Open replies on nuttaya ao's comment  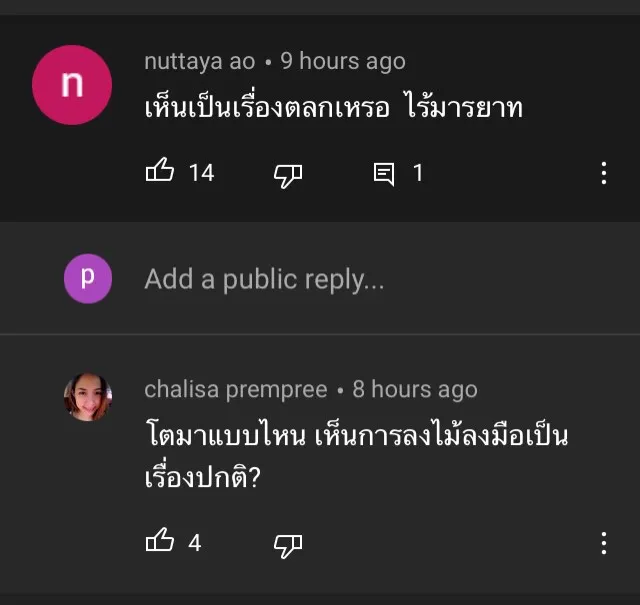pos(384,173)
